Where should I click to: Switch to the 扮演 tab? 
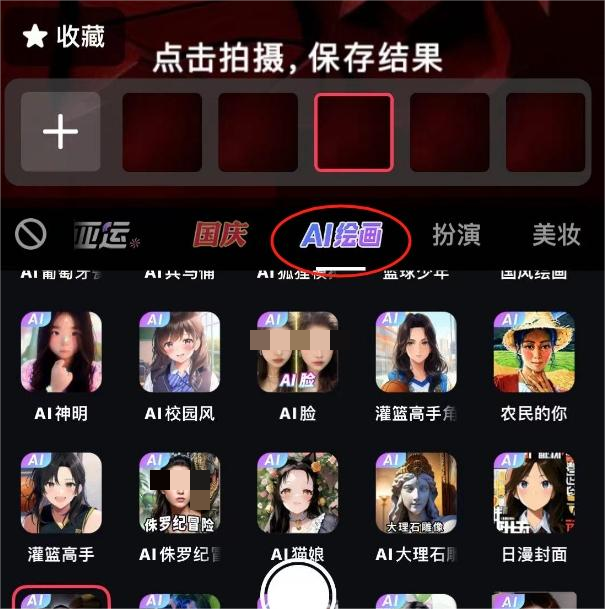coord(456,235)
